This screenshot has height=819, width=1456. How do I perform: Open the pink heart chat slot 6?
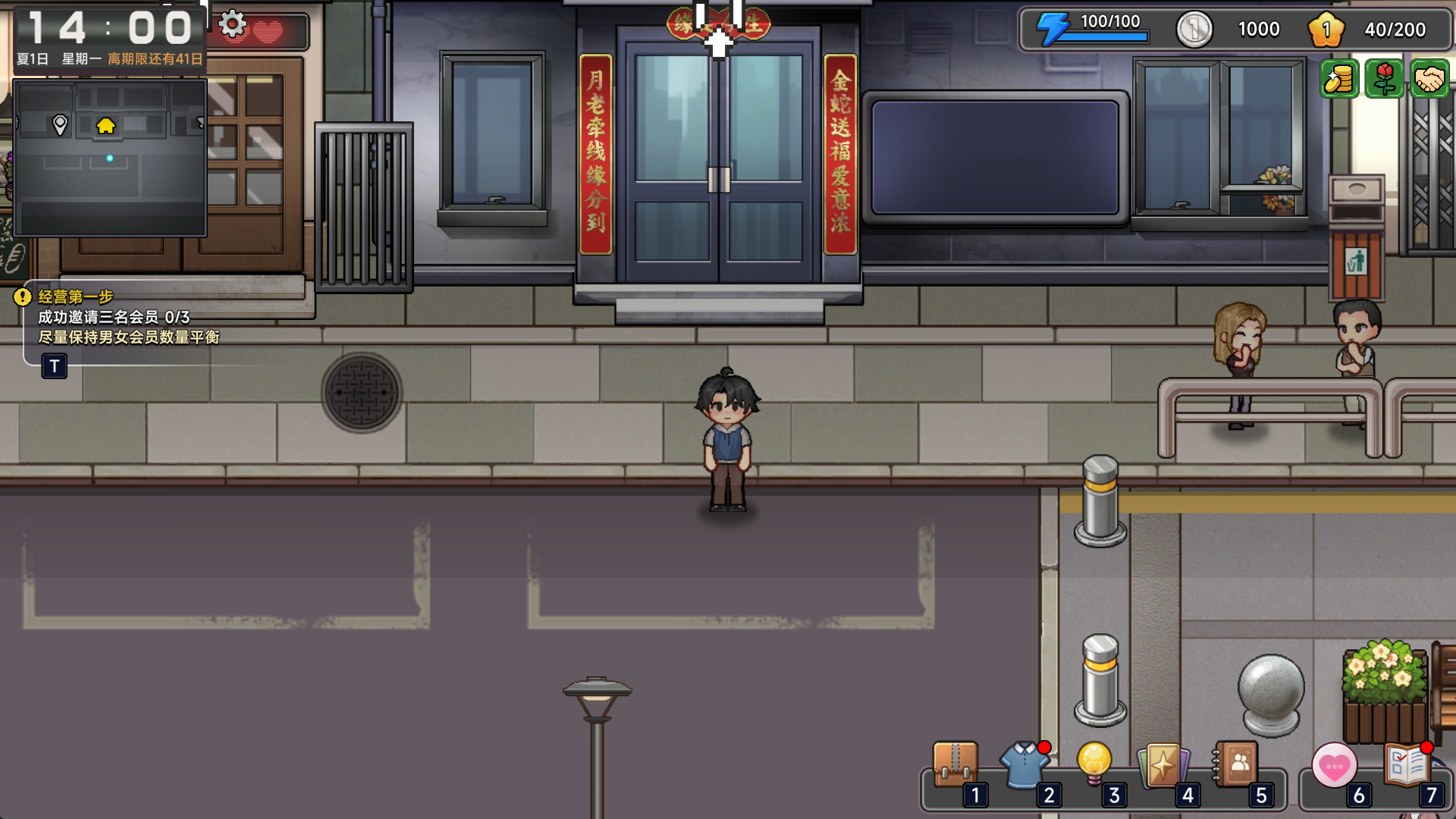coord(1334,767)
